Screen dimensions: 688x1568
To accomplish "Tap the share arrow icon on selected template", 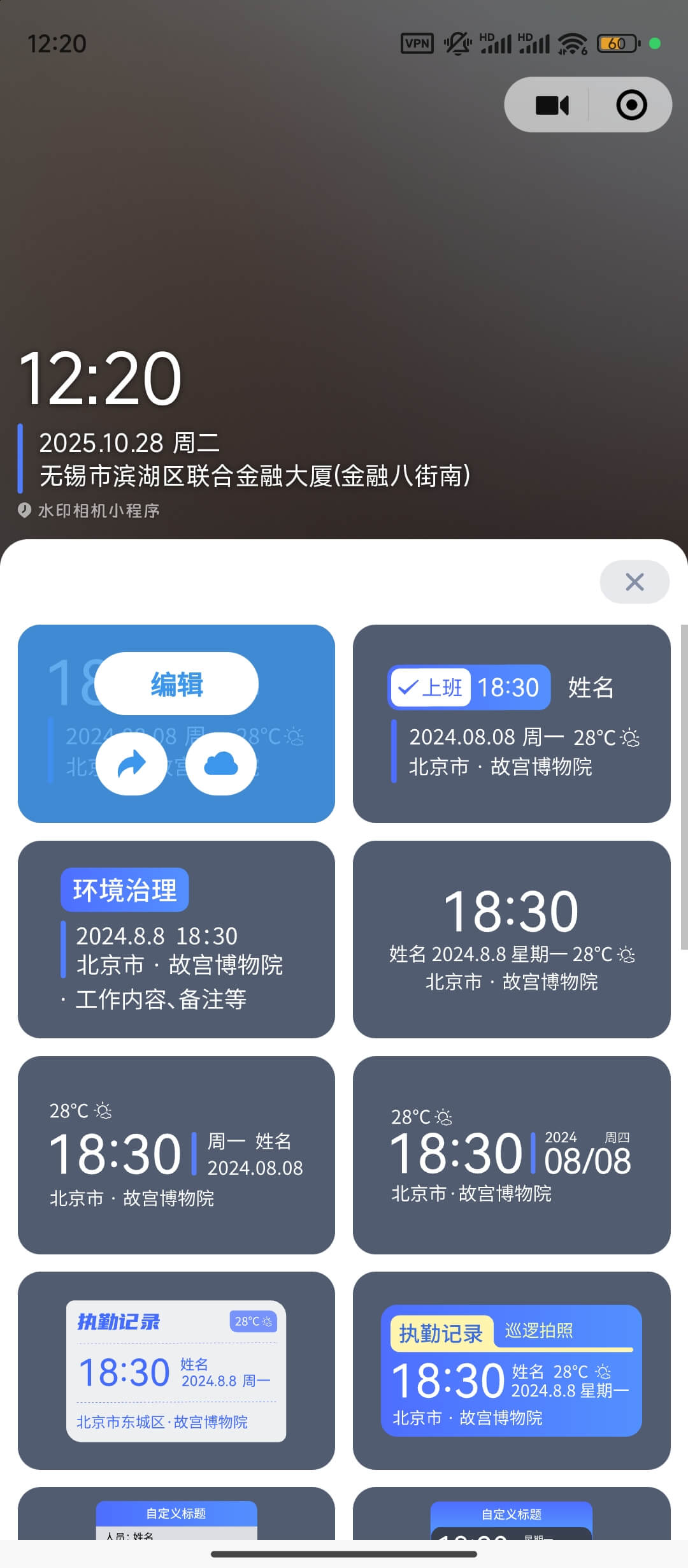I will tap(132, 763).
